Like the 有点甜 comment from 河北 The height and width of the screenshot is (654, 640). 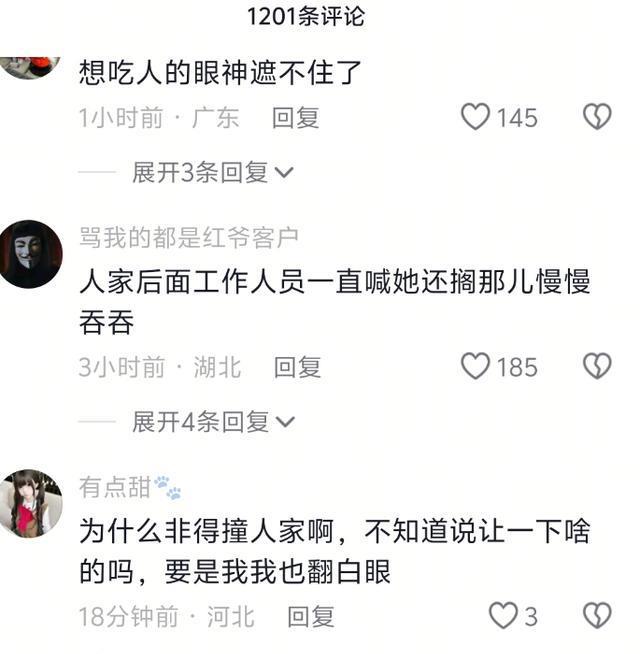[503, 615]
